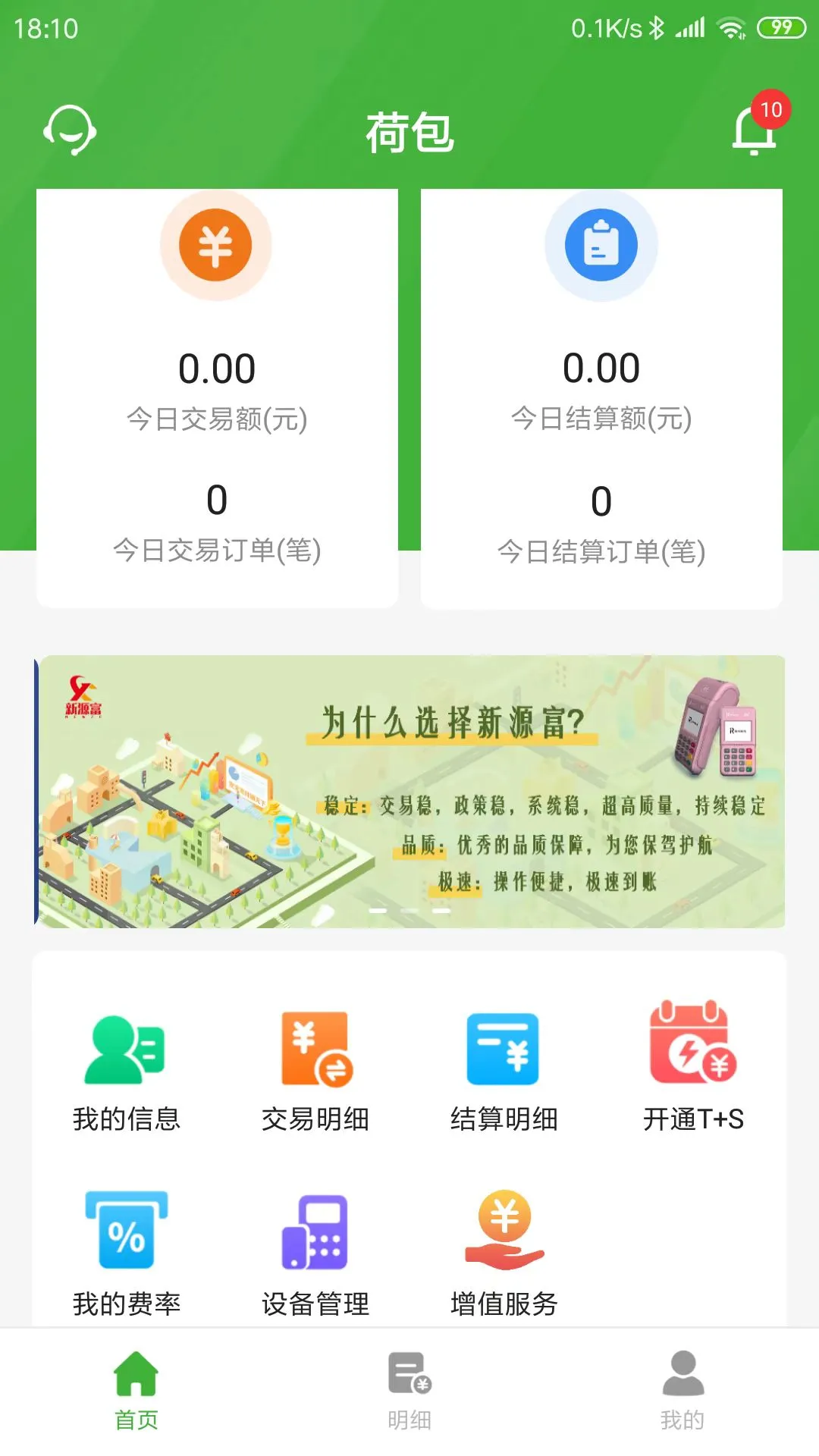Click the blue clipboard settlement icon
Image resolution: width=819 pixels, height=1456 pixels.
click(x=601, y=244)
